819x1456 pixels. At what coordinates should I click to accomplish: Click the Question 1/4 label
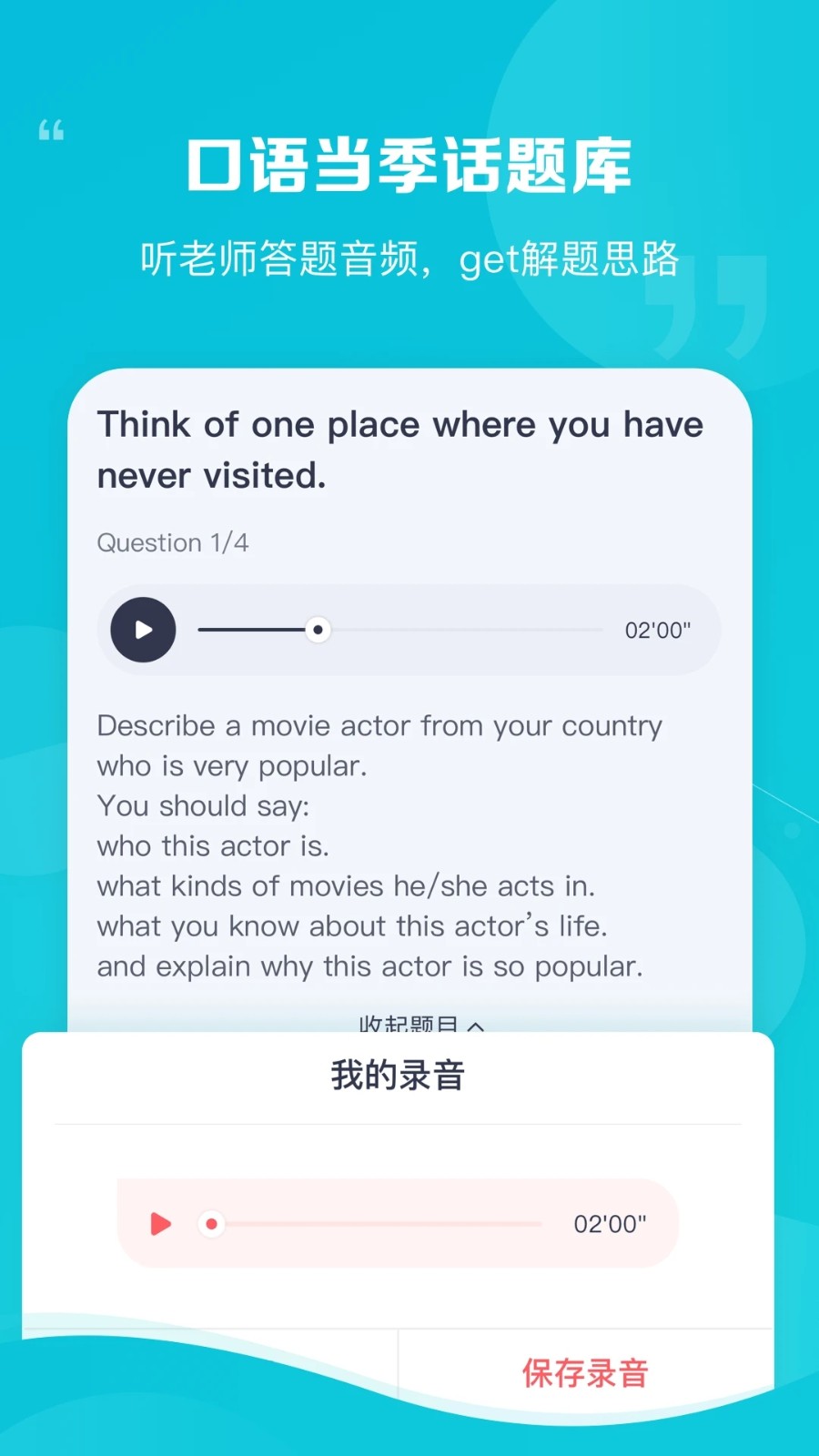click(x=173, y=542)
